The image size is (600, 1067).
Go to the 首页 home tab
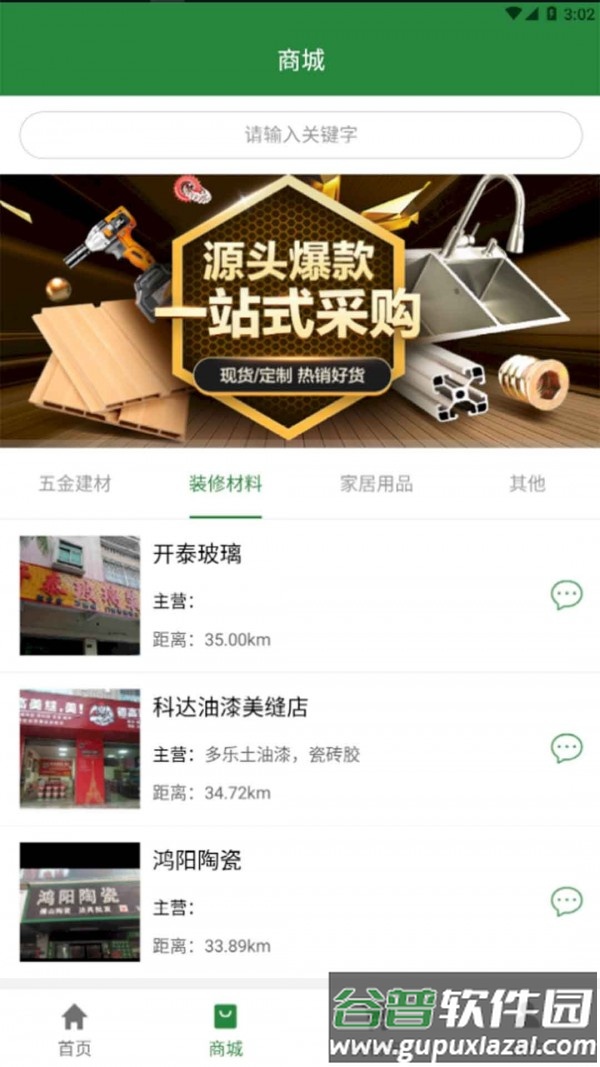tap(74, 1030)
